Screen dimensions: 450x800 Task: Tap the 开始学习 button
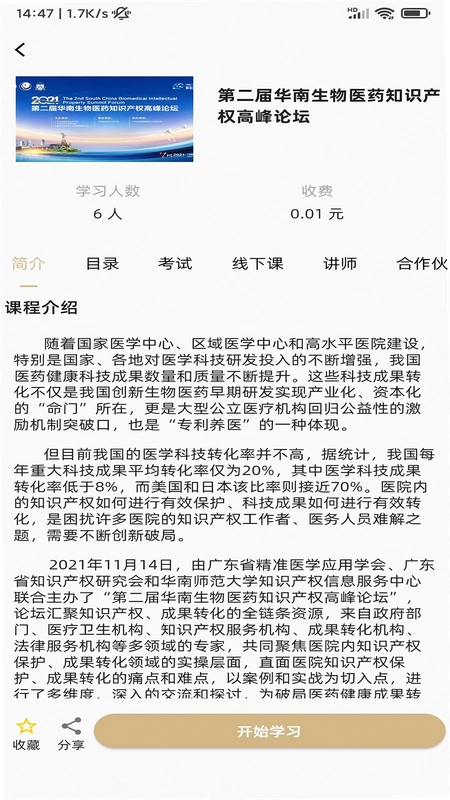pos(269,731)
